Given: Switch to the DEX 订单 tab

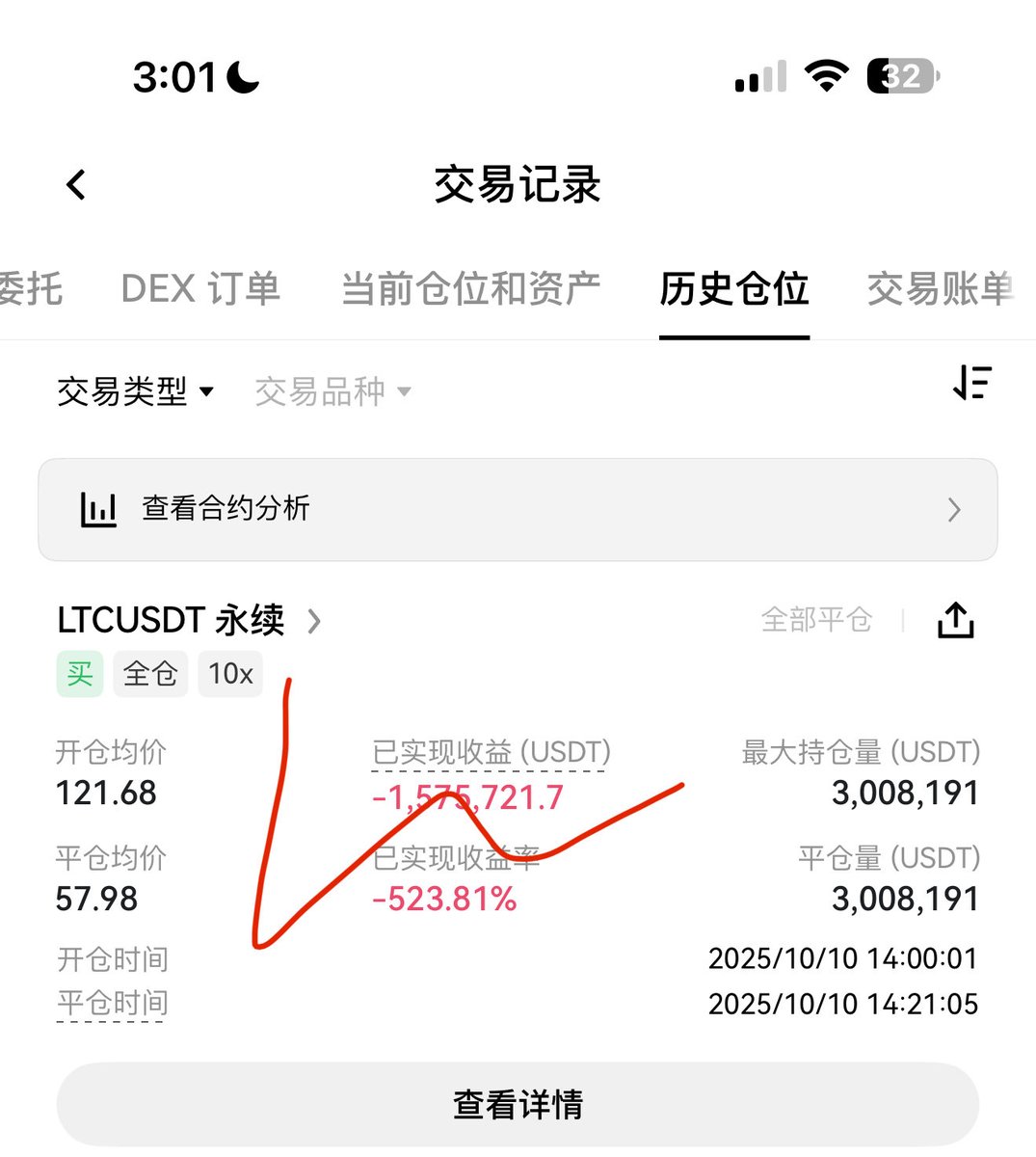Looking at the screenshot, I should [200, 288].
